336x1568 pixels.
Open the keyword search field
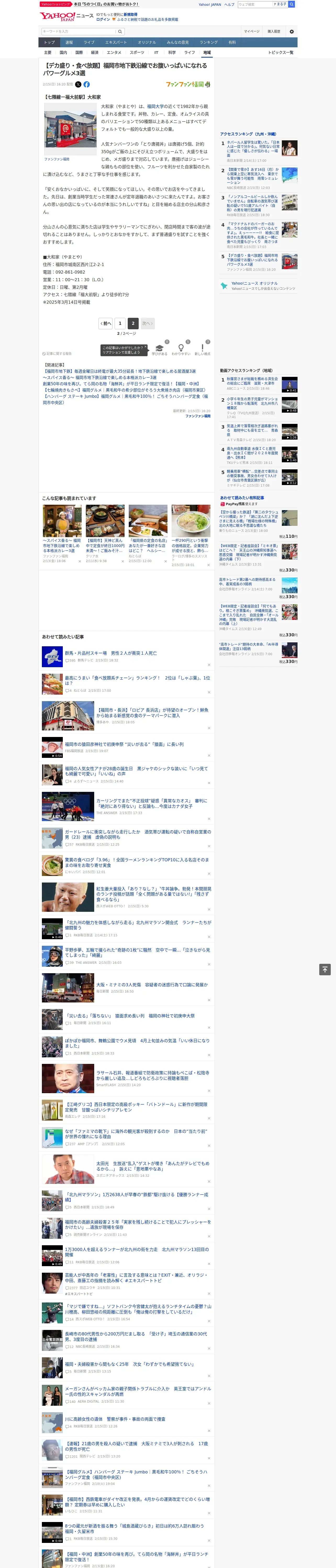79,31
